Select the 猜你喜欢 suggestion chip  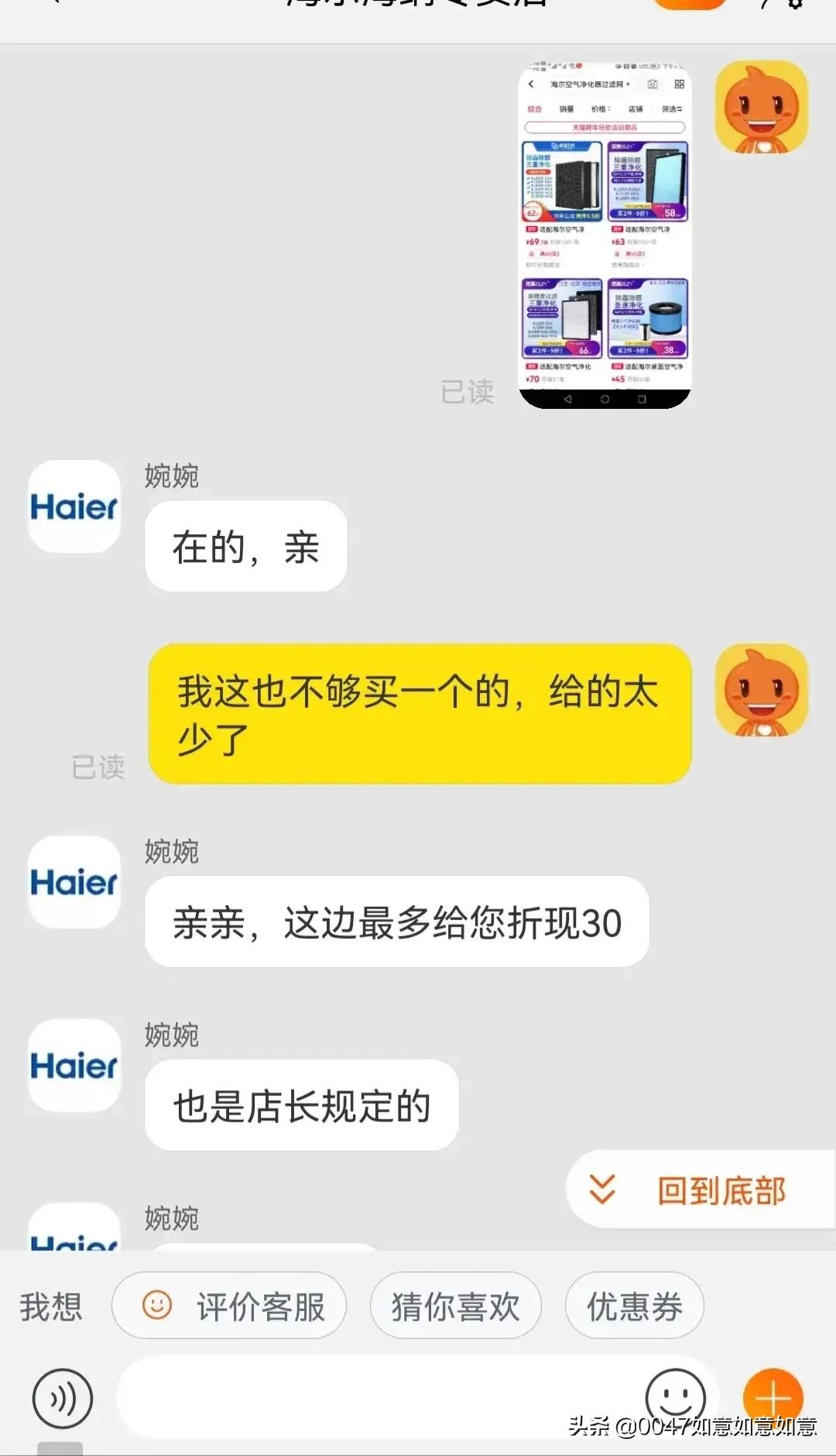(454, 1306)
